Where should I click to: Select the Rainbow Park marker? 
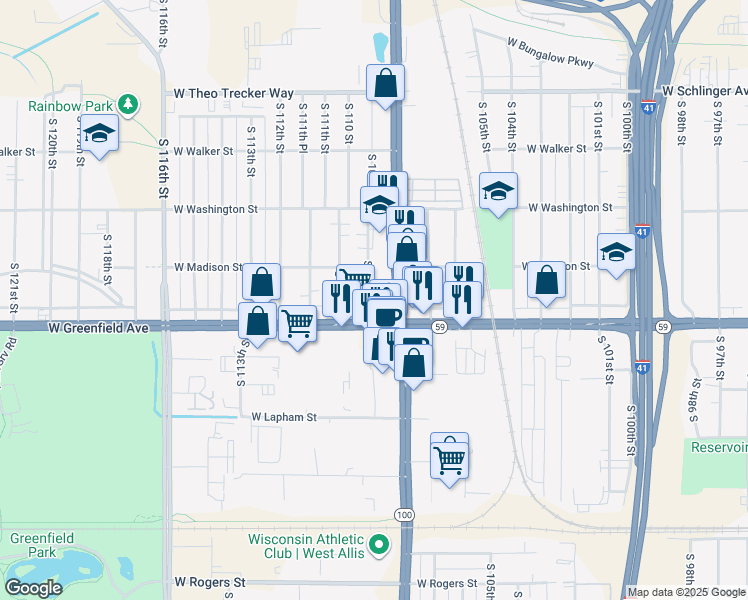click(127, 104)
